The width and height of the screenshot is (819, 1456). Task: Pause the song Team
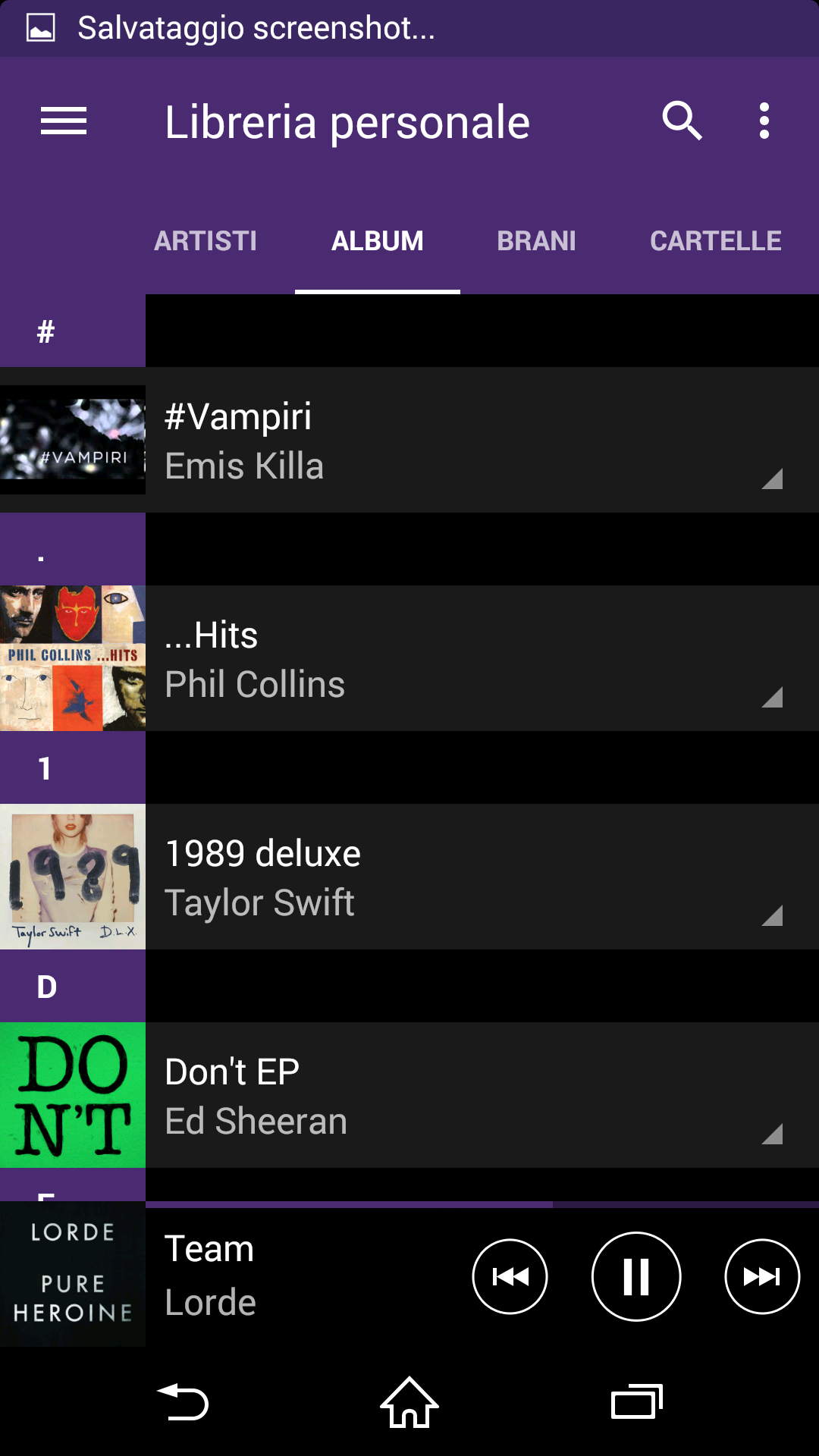pyautogui.click(x=636, y=1277)
